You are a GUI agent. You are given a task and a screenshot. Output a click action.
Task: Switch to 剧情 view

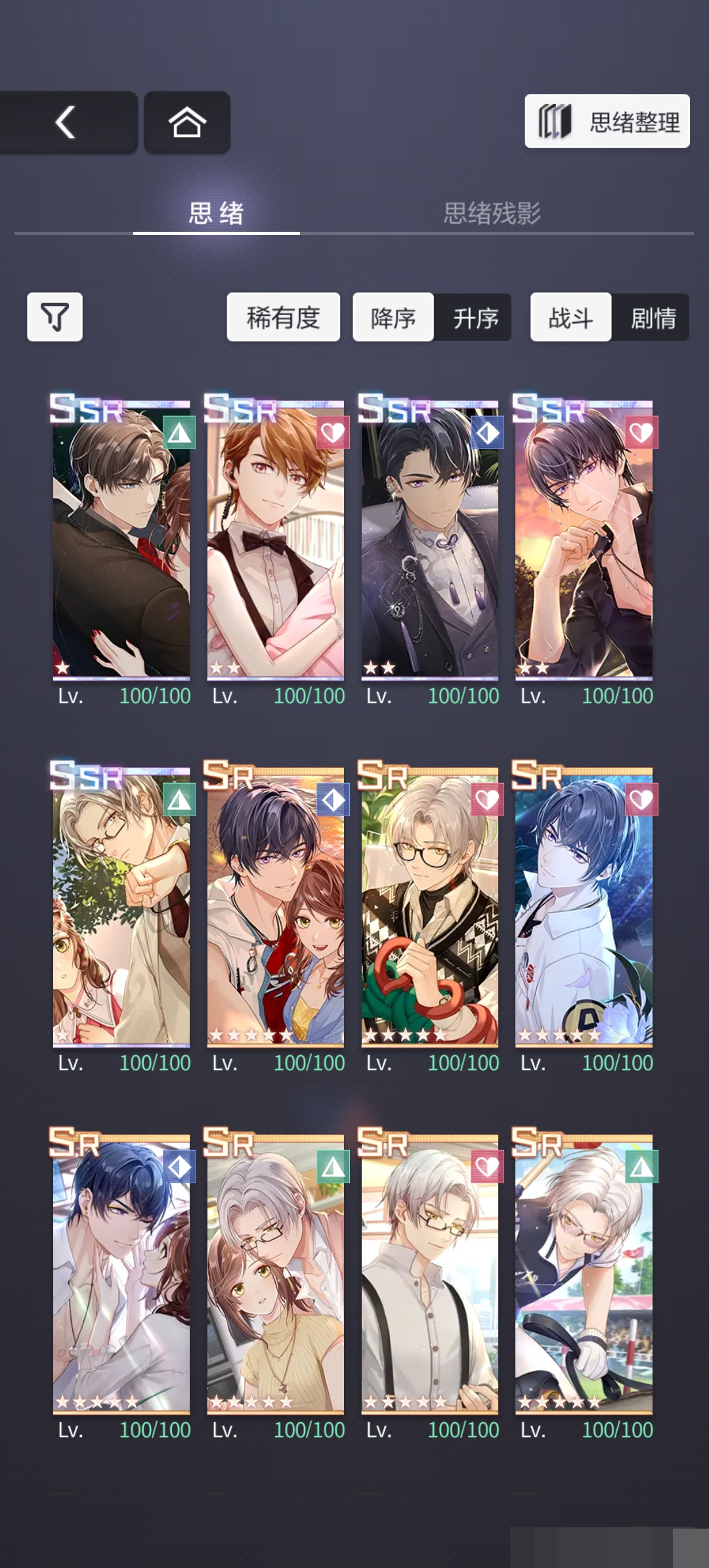pos(653,318)
